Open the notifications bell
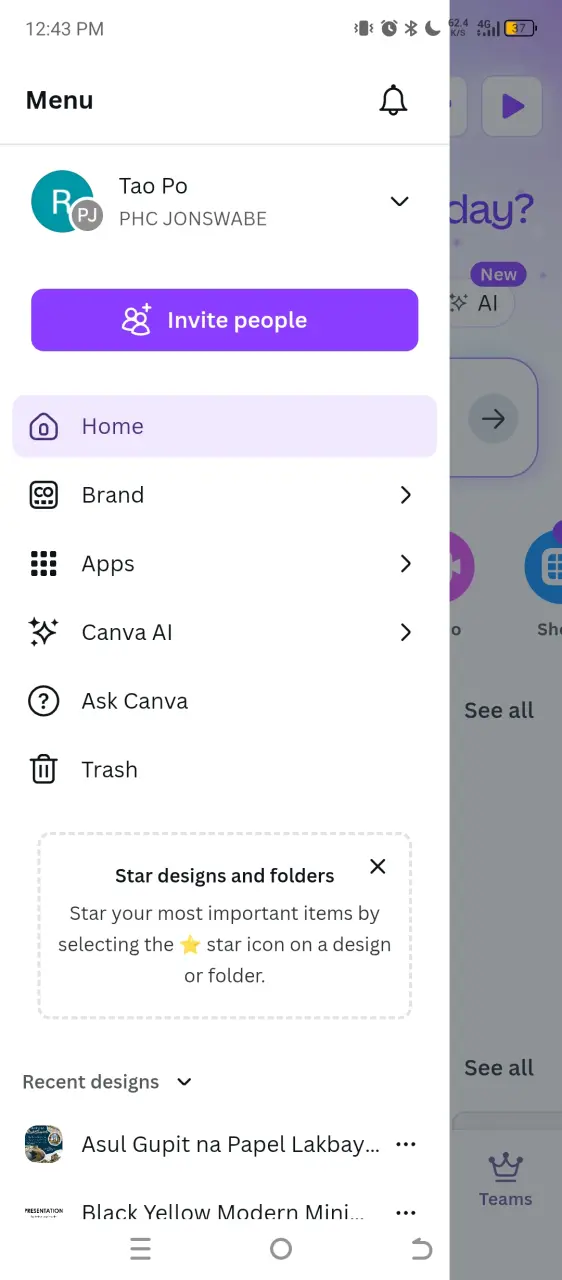562x1280 pixels. point(394,100)
